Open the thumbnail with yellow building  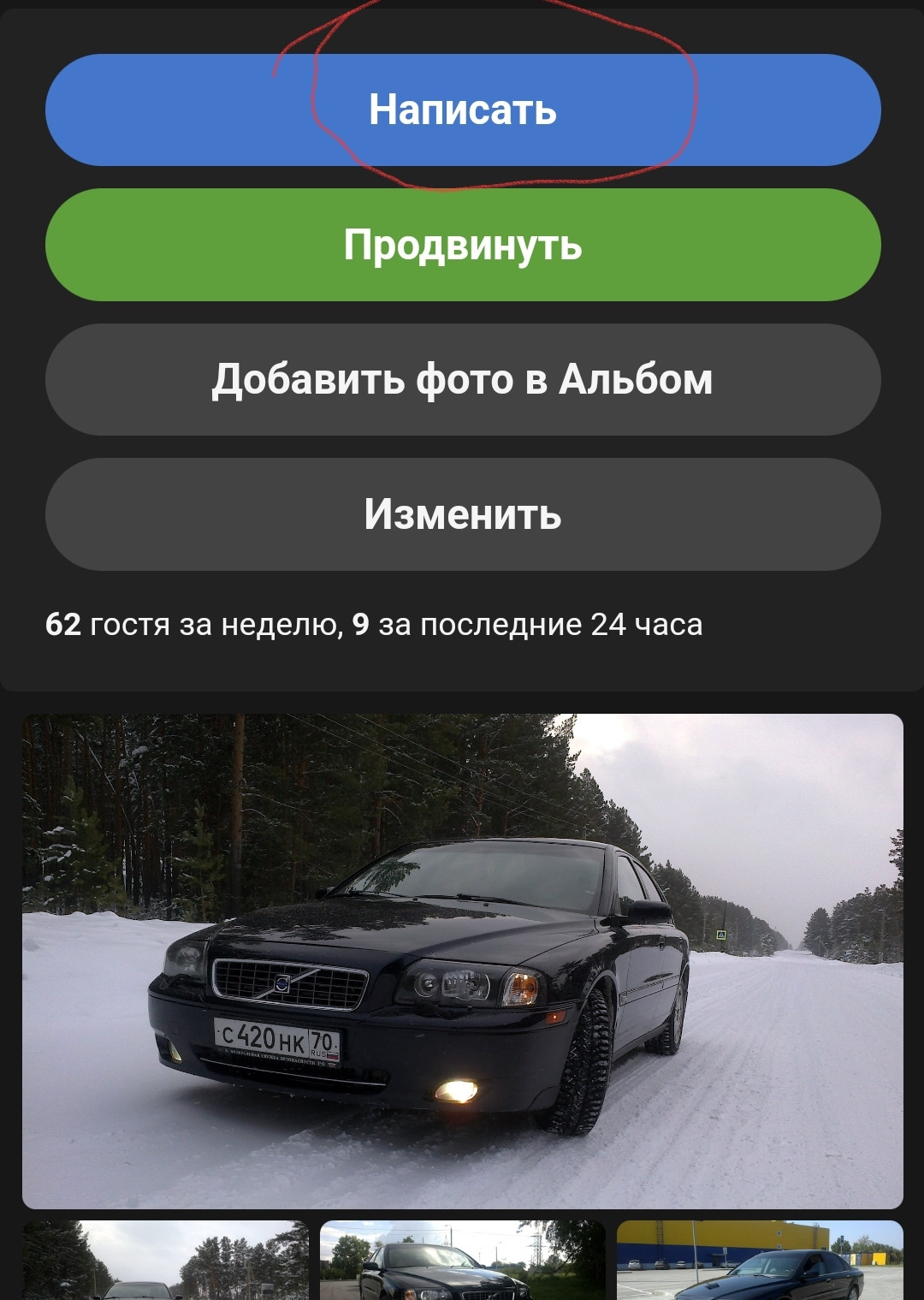(x=760, y=1261)
